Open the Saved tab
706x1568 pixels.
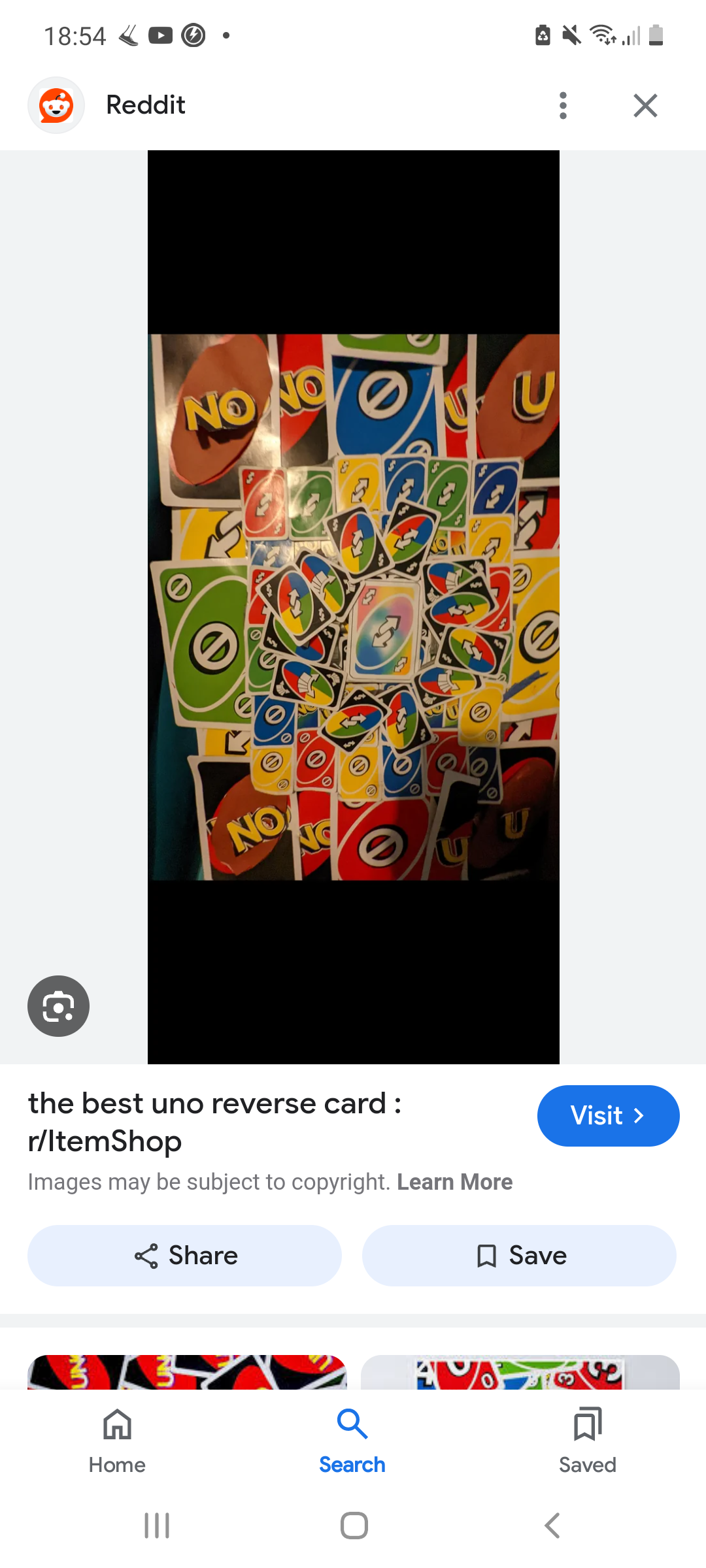pyautogui.click(x=587, y=1440)
